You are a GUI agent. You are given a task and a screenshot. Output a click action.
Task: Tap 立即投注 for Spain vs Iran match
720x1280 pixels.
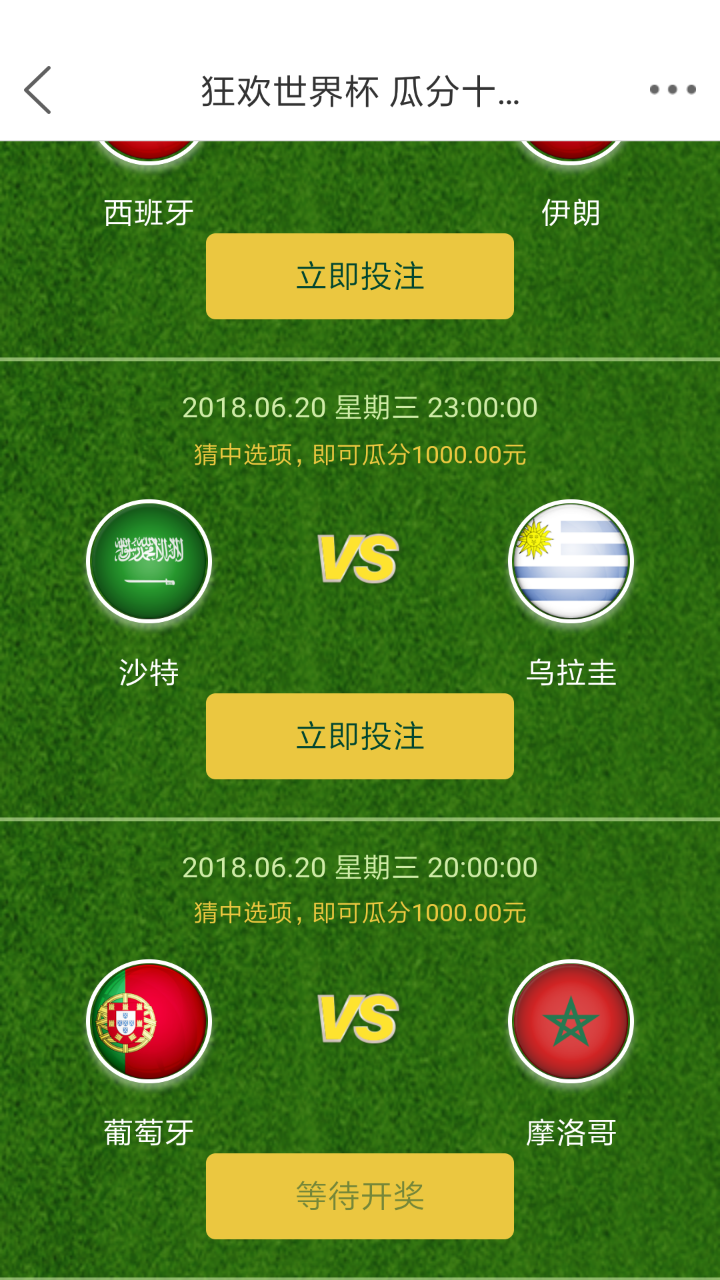pos(360,276)
